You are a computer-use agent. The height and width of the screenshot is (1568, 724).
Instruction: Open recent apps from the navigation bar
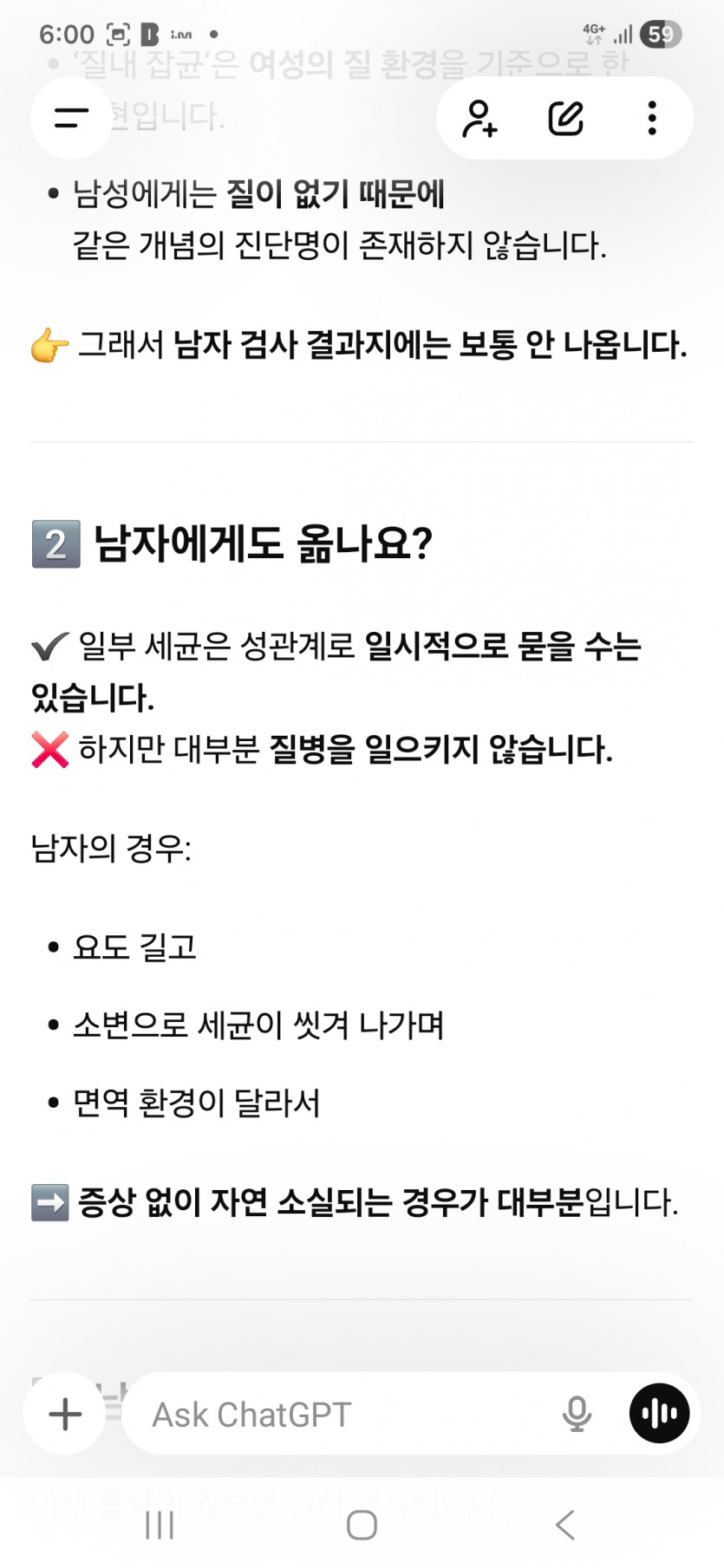point(160,1525)
